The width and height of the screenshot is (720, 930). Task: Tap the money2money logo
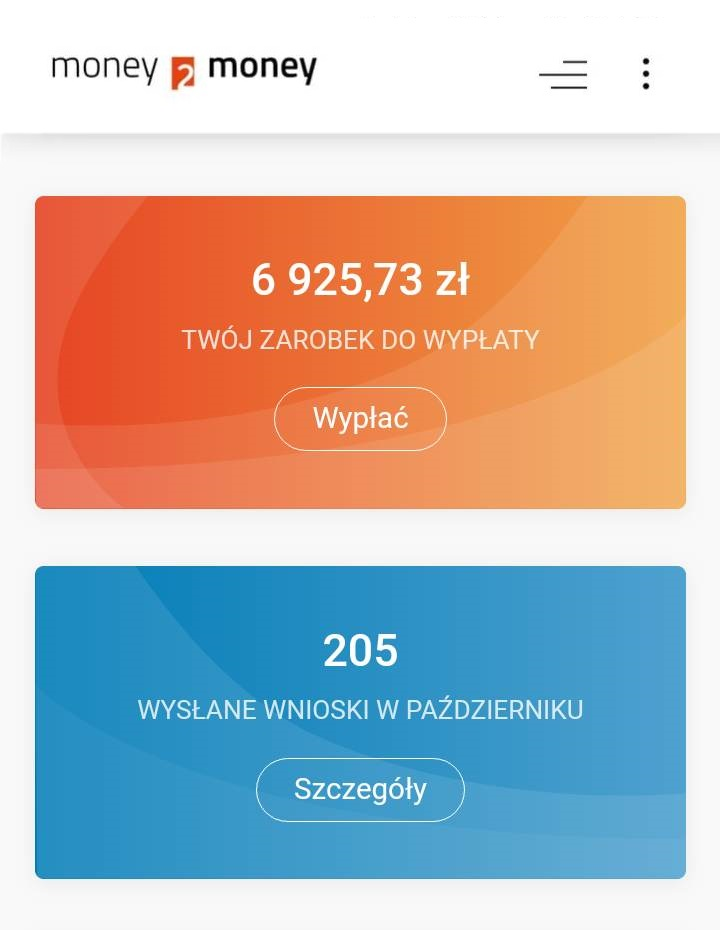click(x=184, y=70)
